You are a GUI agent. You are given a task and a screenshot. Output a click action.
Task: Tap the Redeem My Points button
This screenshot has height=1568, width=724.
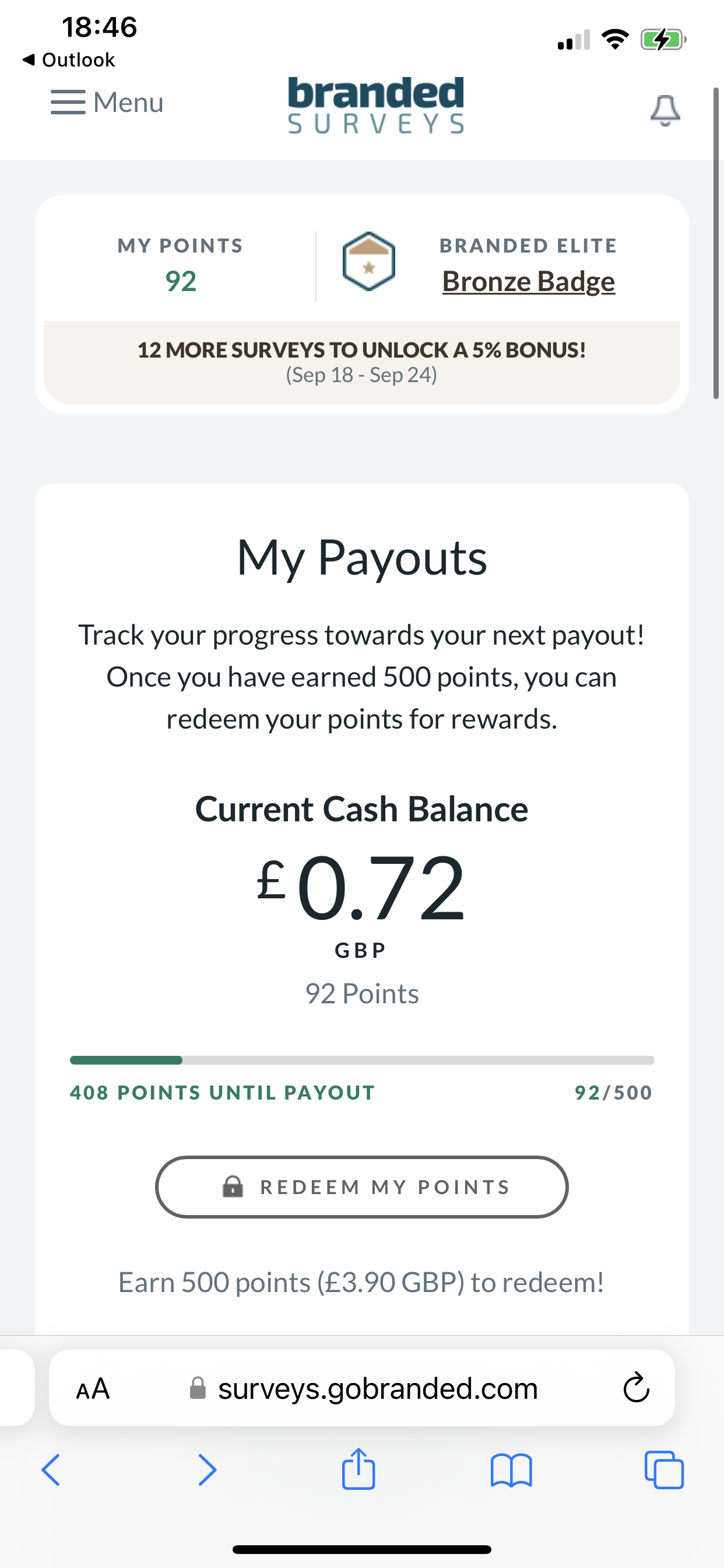coord(362,1186)
